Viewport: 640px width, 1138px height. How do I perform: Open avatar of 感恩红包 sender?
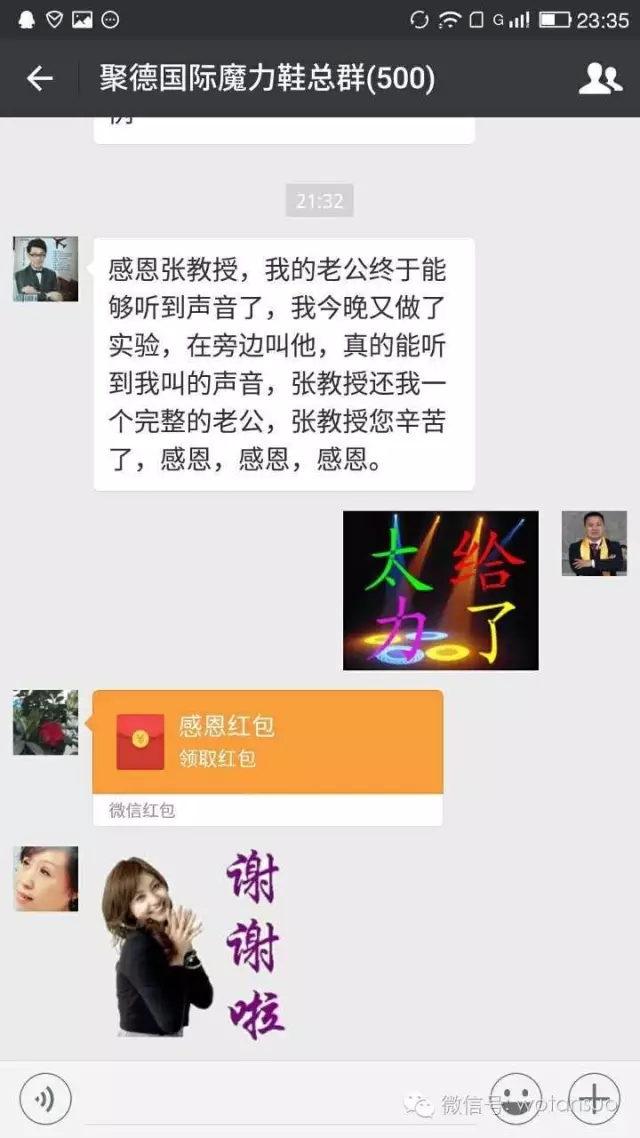point(45,722)
